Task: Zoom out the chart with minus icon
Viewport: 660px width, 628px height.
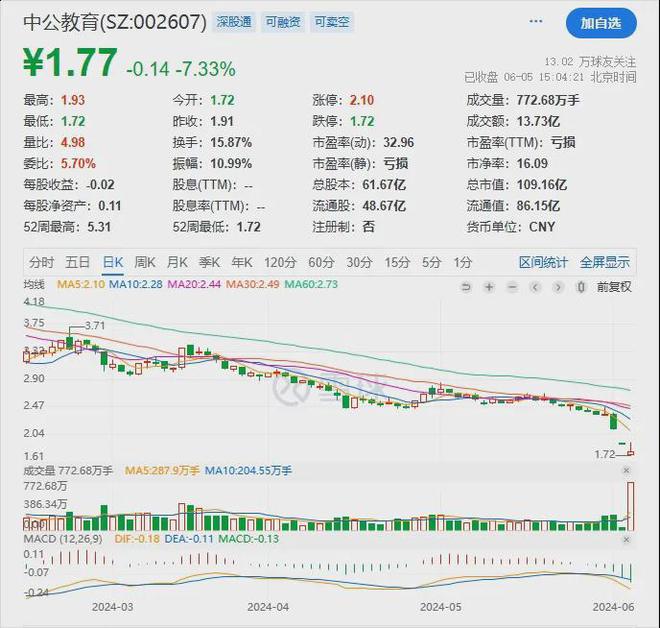Action: [x=512, y=287]
